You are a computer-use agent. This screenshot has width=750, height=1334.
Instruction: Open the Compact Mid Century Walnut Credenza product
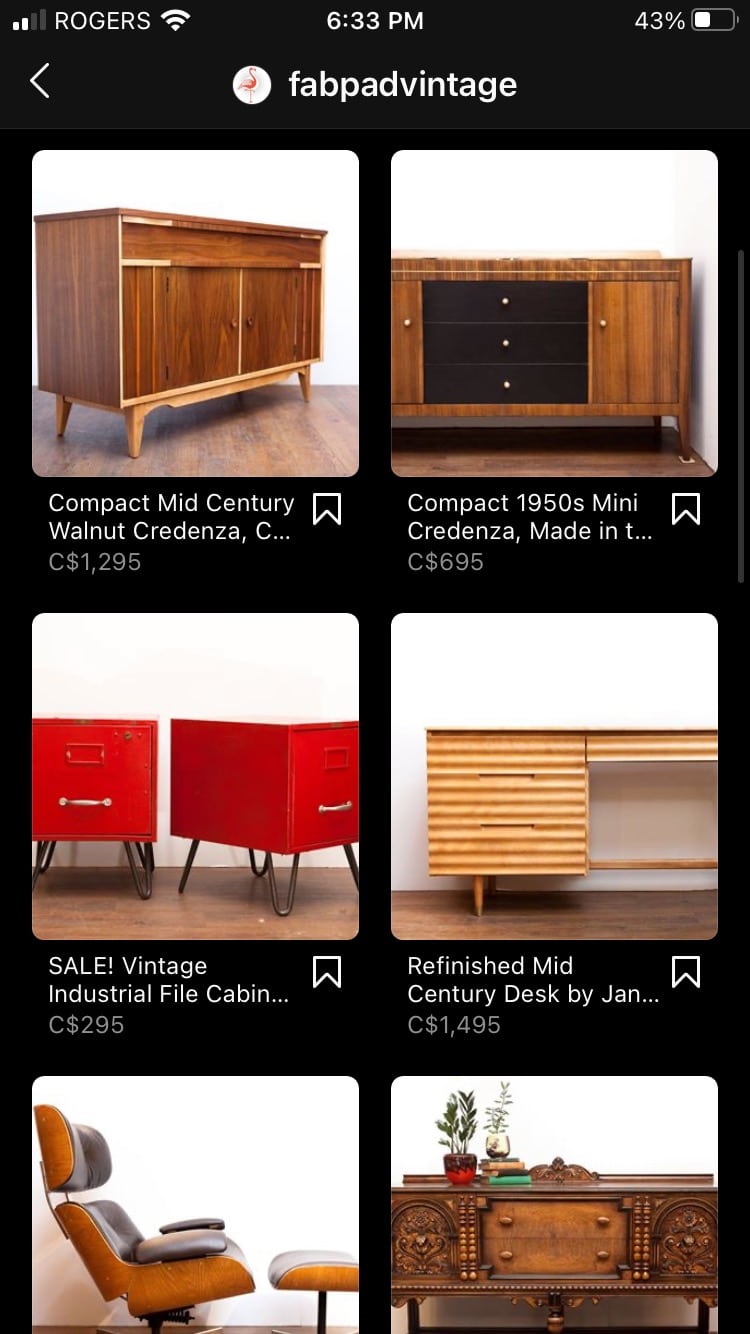tap(195, 313)
